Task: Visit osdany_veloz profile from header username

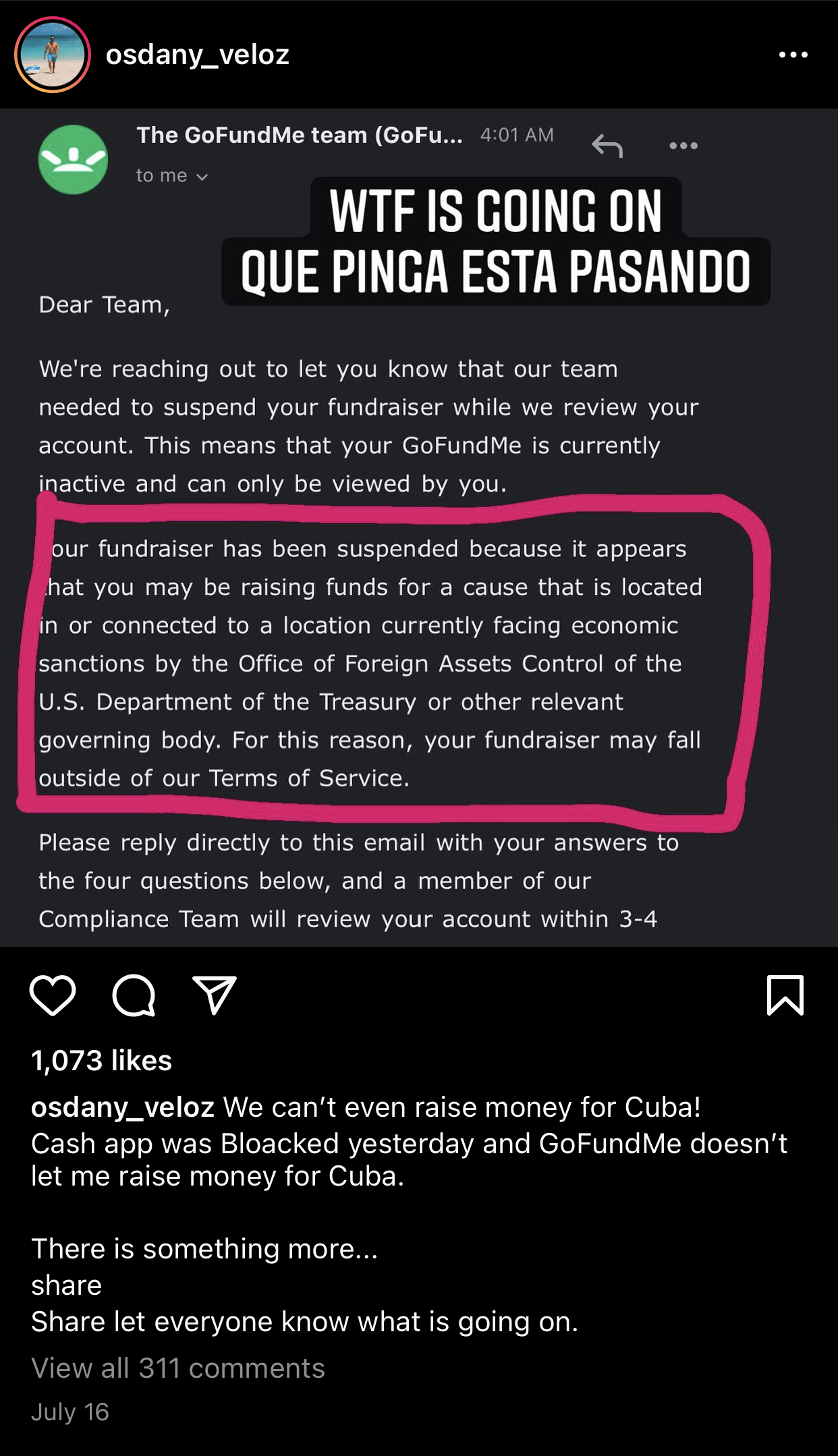Action: point(197,55)
